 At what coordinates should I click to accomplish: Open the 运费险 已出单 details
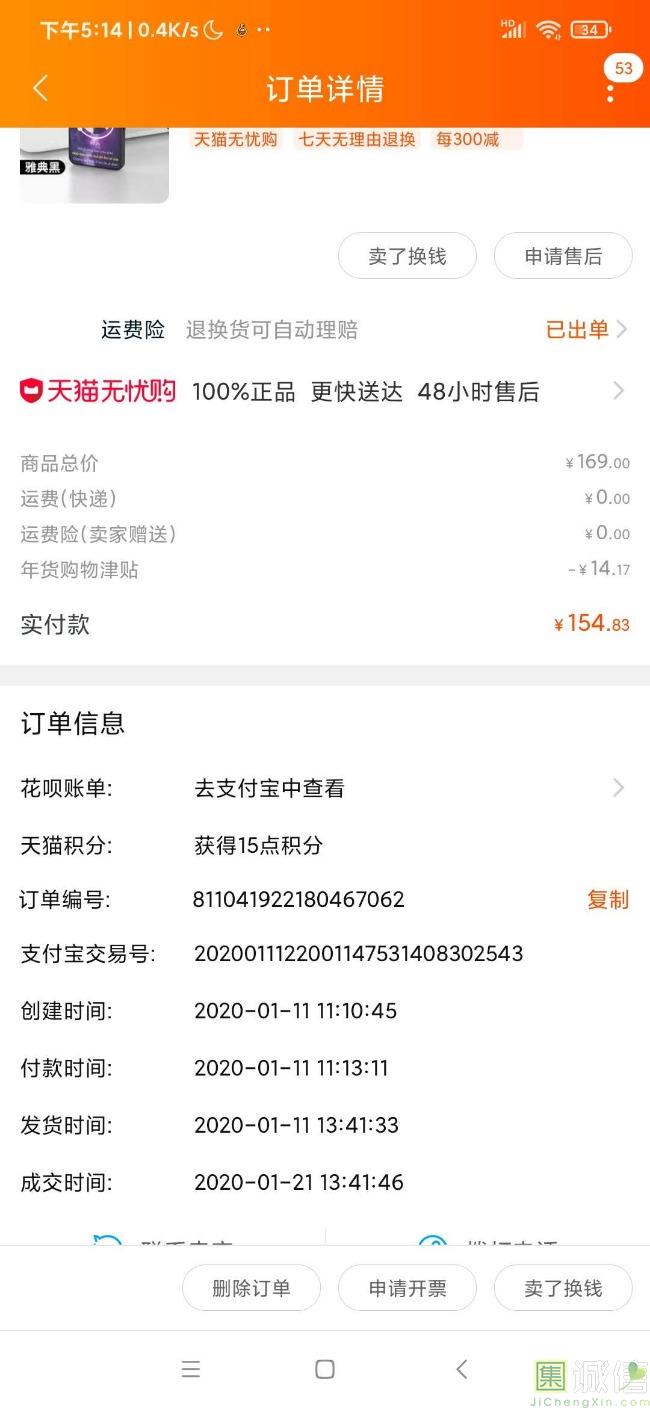pyautogui.click(x=586, y=330)
